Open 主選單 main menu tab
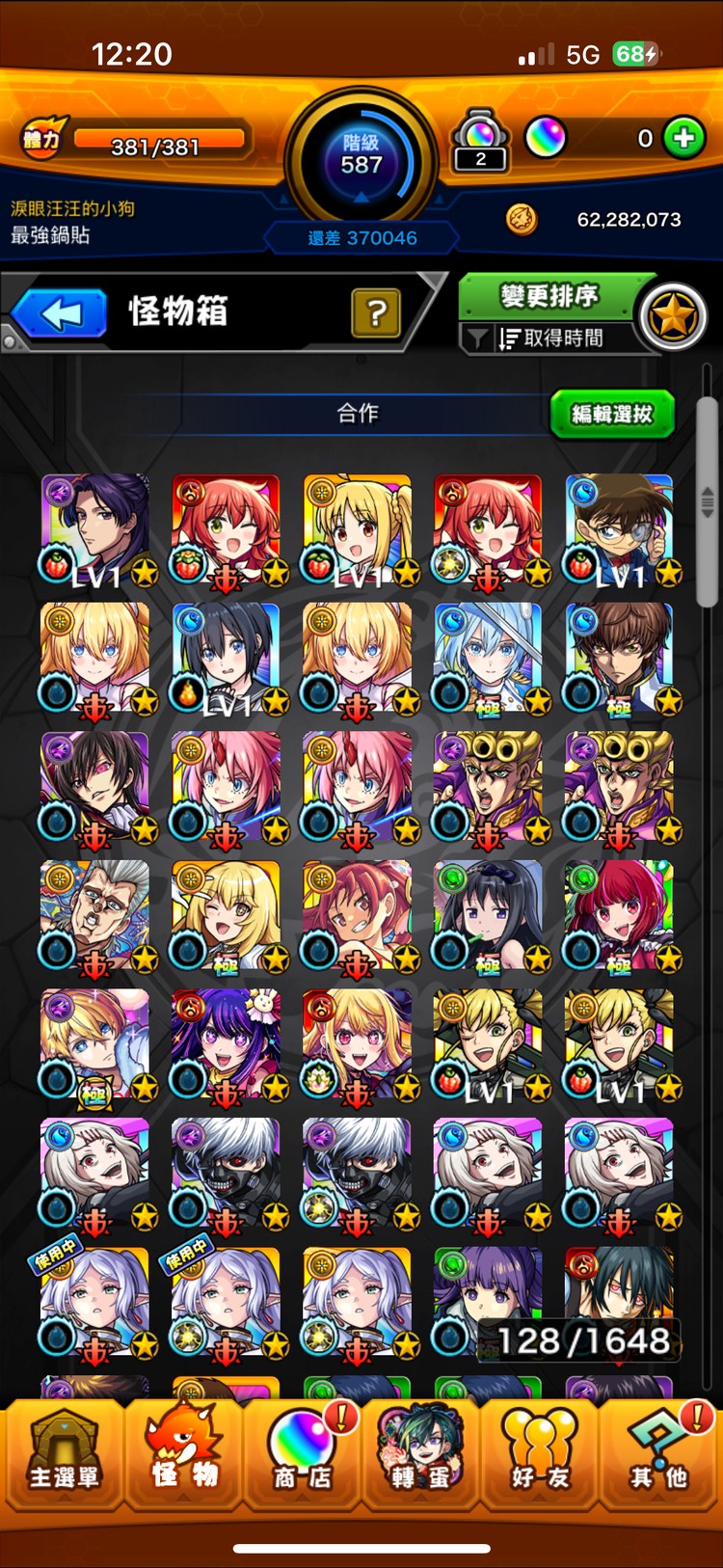The image size is (723, 1568). (x=64, y=1454)
